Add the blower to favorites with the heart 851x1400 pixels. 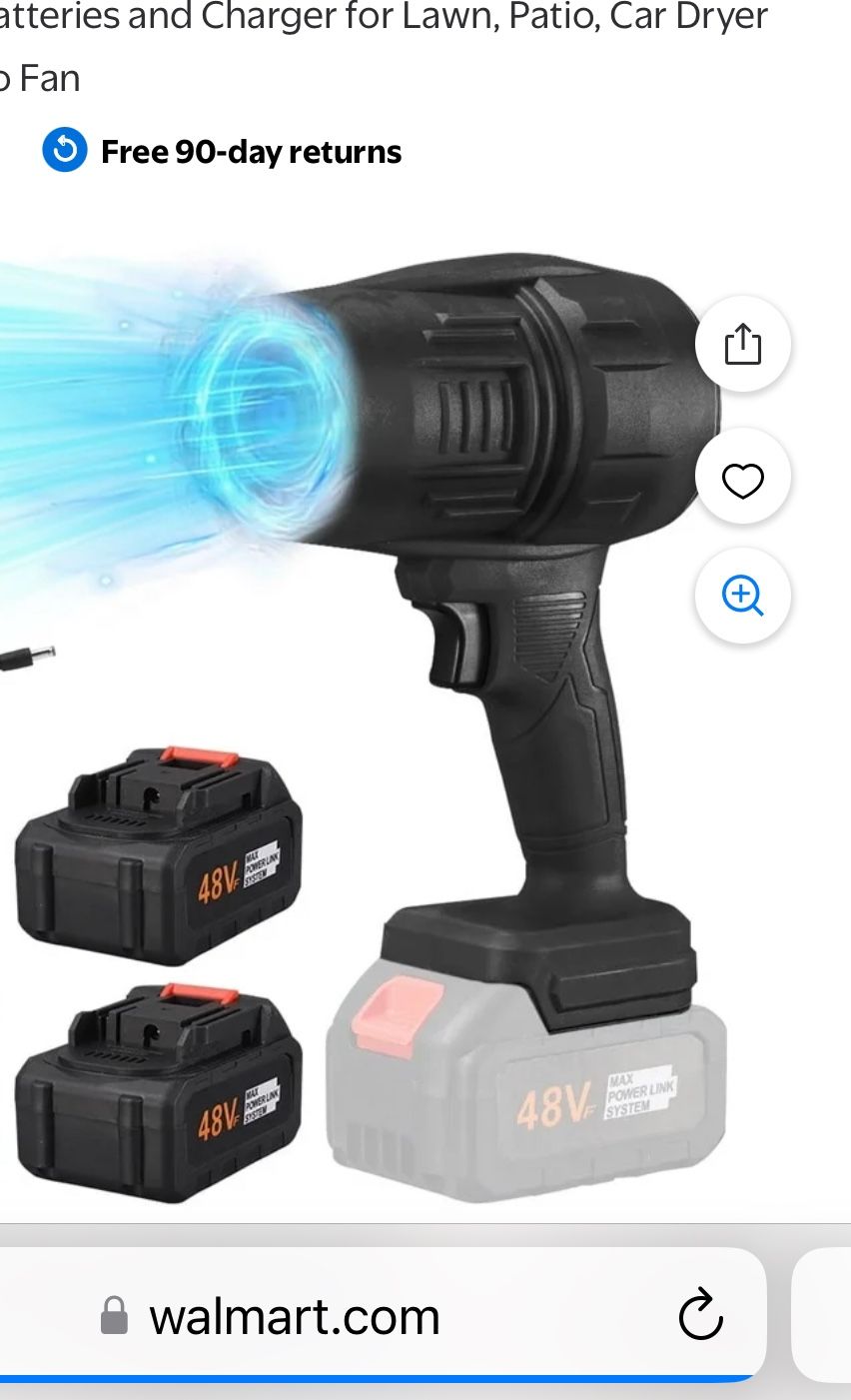(x=742, y=479)
